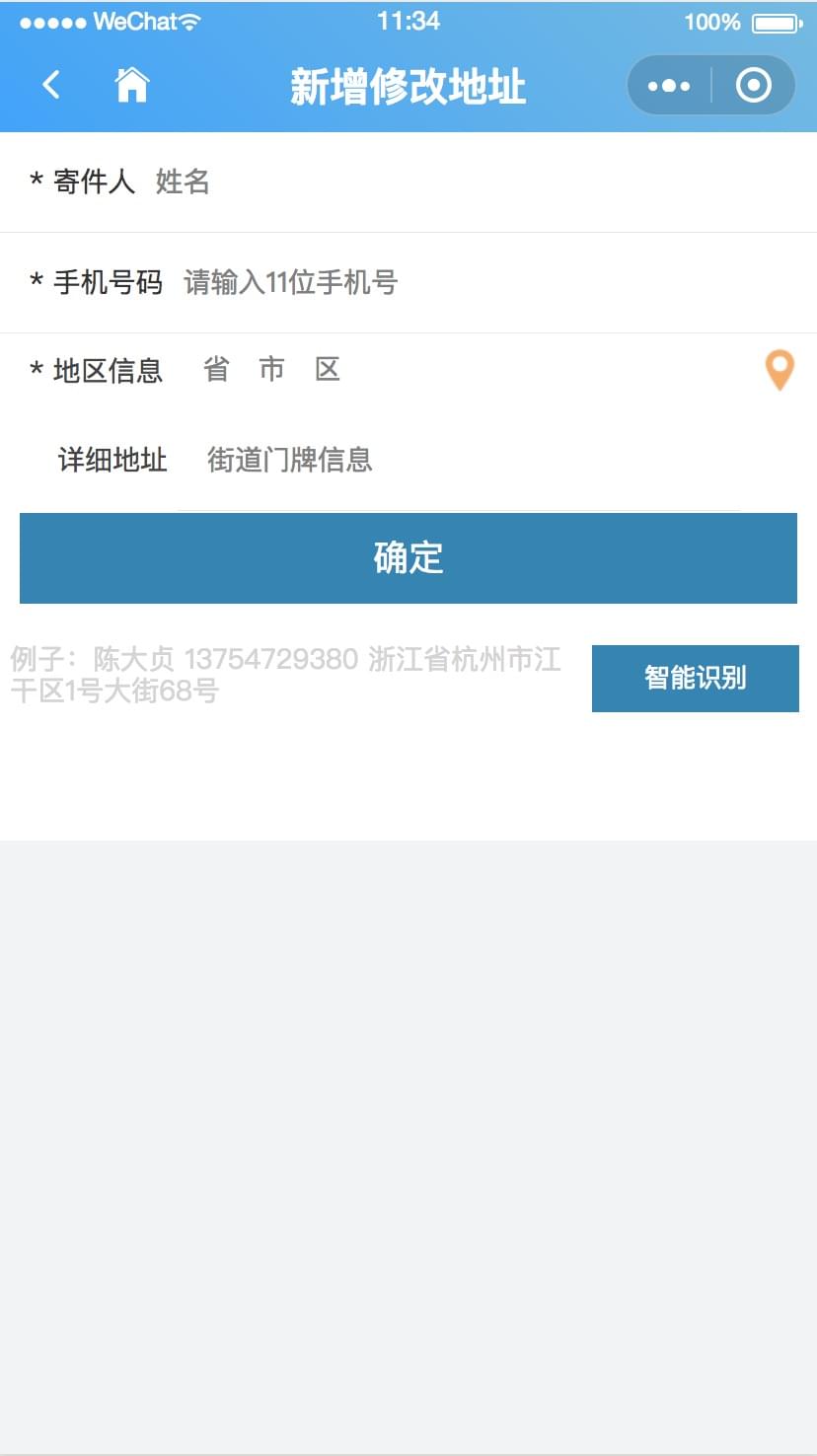Screen dimensions: 817x1456
Task: Confirm the address with 确定 button
Action: tap(408, 558)
